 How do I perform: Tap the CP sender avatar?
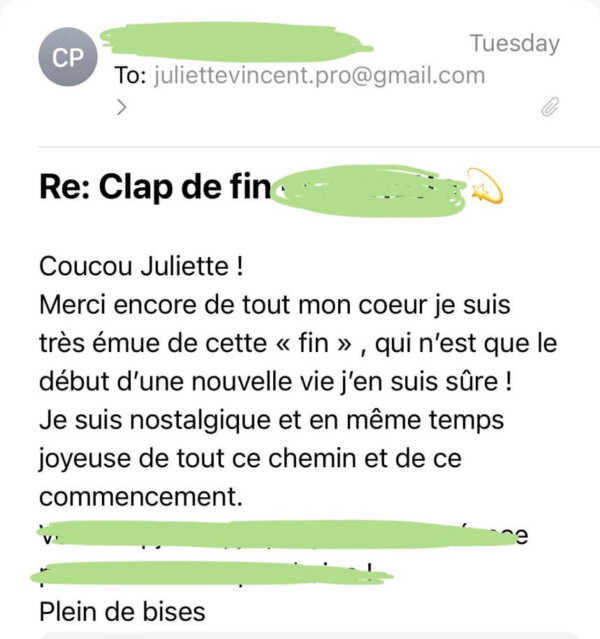(x=68, y=57)
